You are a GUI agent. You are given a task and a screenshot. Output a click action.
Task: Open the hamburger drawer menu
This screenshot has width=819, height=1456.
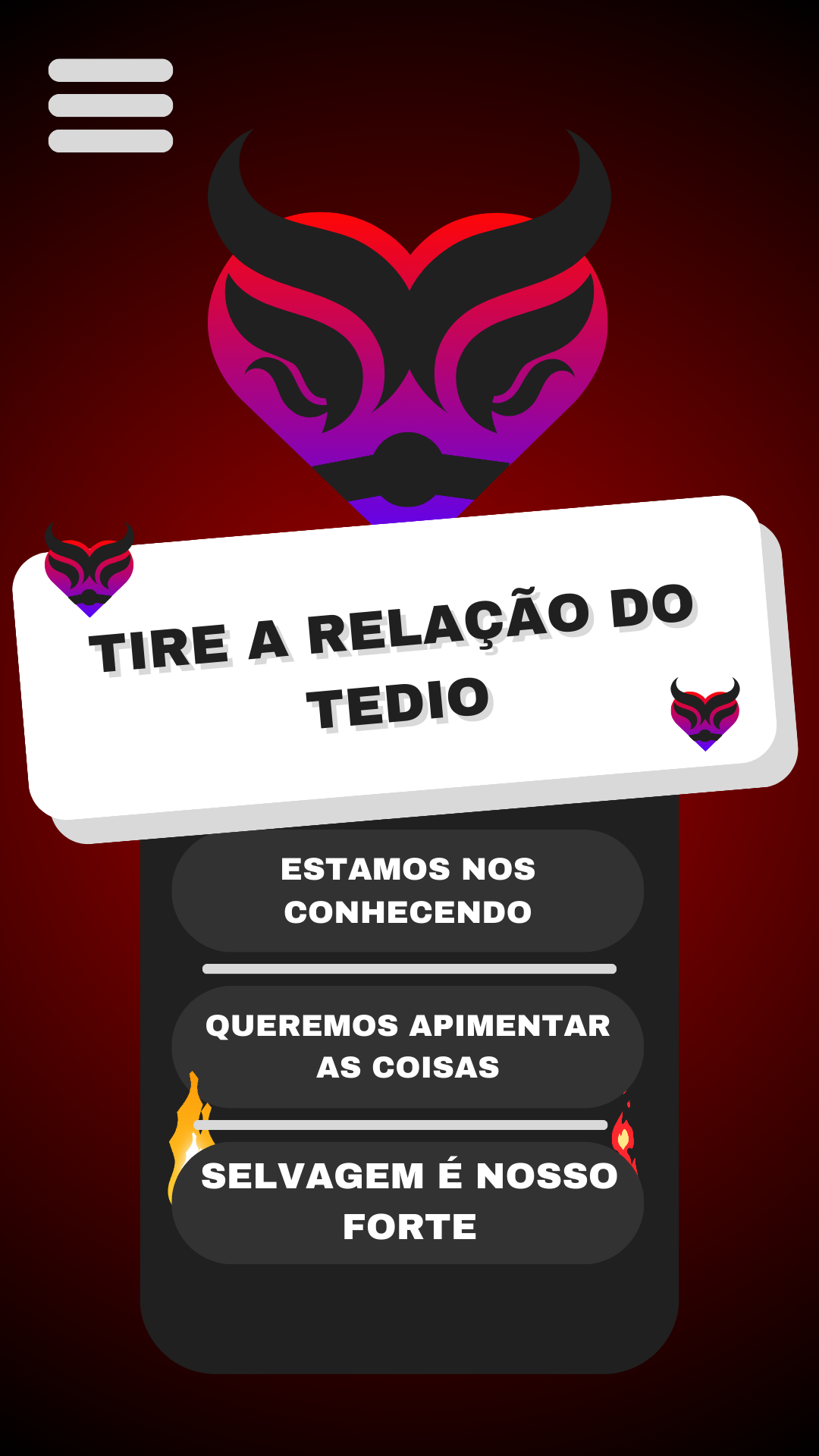pos(111,105)
